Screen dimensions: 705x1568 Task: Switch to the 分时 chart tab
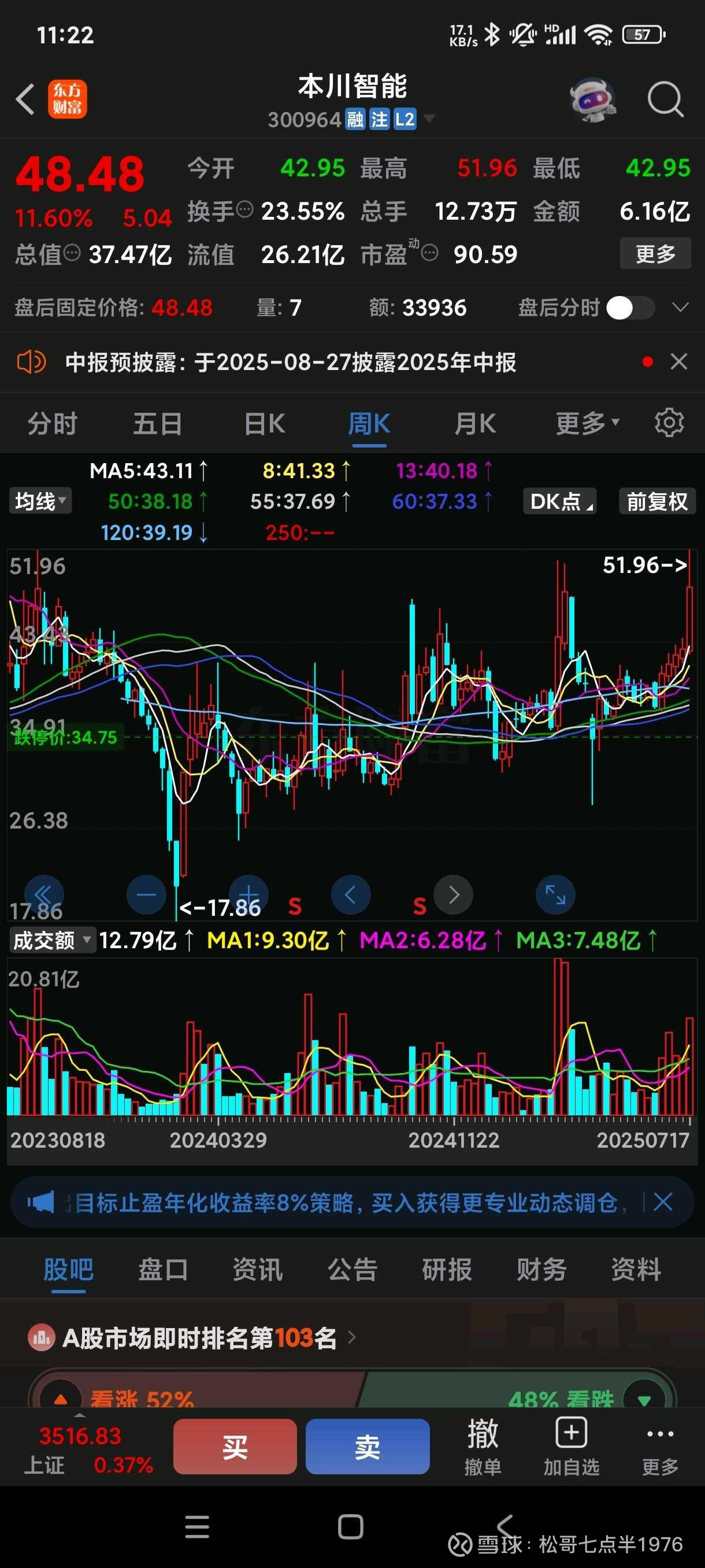point(53,424)
